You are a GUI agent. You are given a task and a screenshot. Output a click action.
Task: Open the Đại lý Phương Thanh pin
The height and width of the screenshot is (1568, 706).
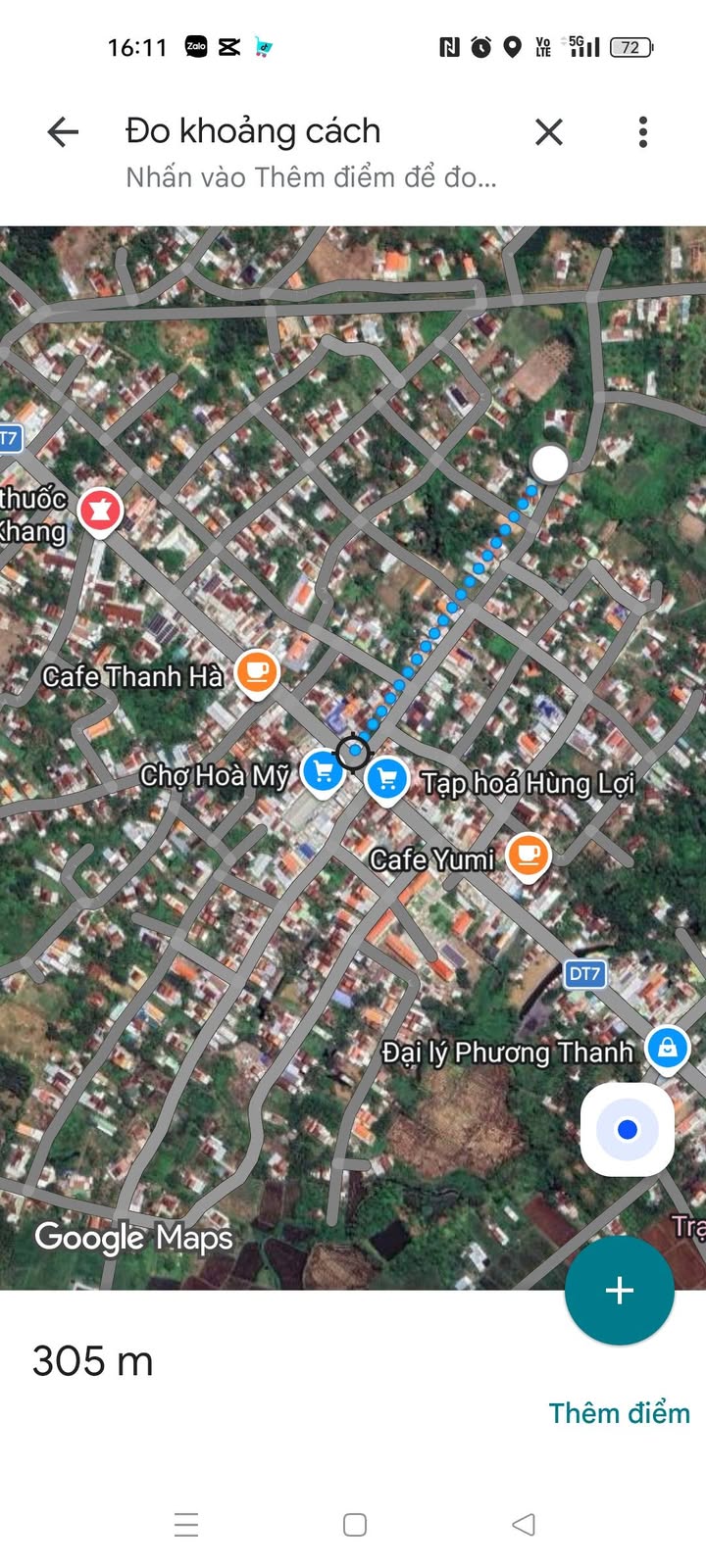667,1049
